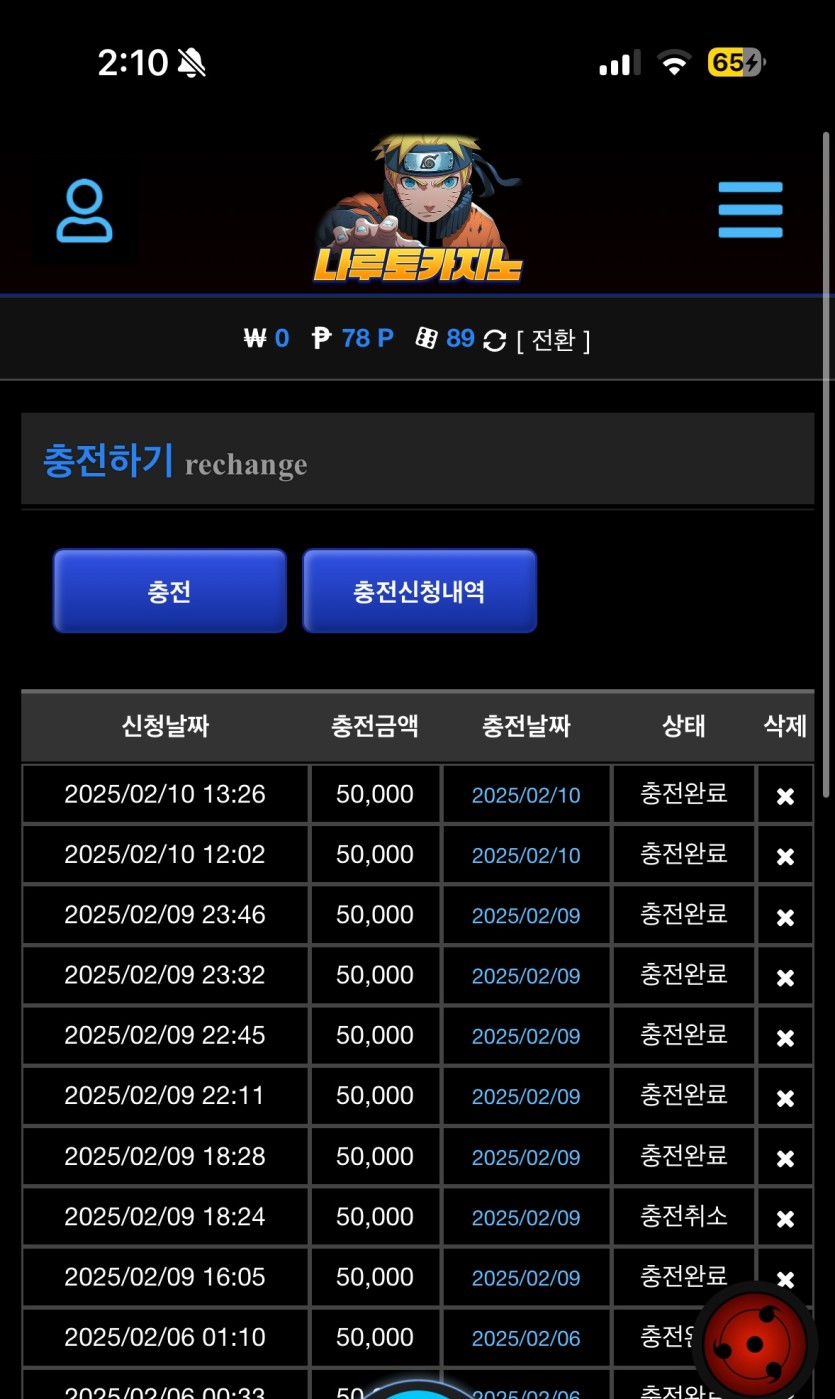This screenshot has width=835, height=1399.
Task: Remove the 2025/02/10 12:02 entry
Action: tap(785, 856)
